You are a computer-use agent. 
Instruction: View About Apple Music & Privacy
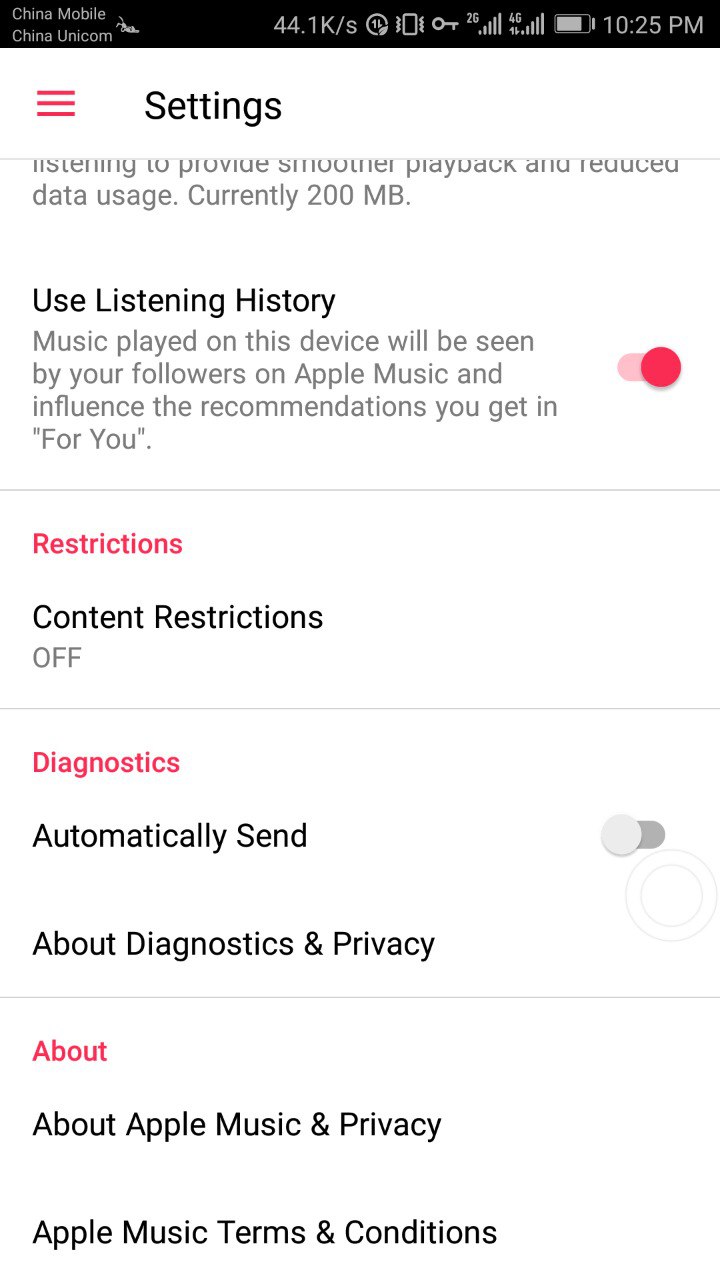(x=237, y=1124)
